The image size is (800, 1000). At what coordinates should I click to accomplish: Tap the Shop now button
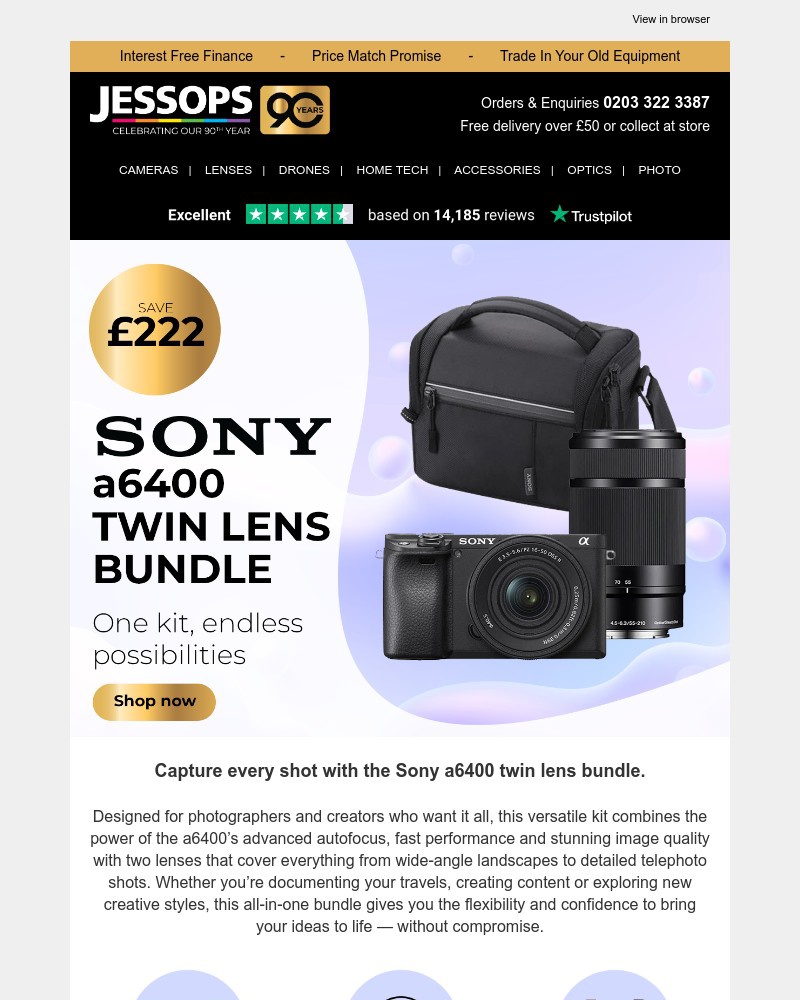point(154,701)
